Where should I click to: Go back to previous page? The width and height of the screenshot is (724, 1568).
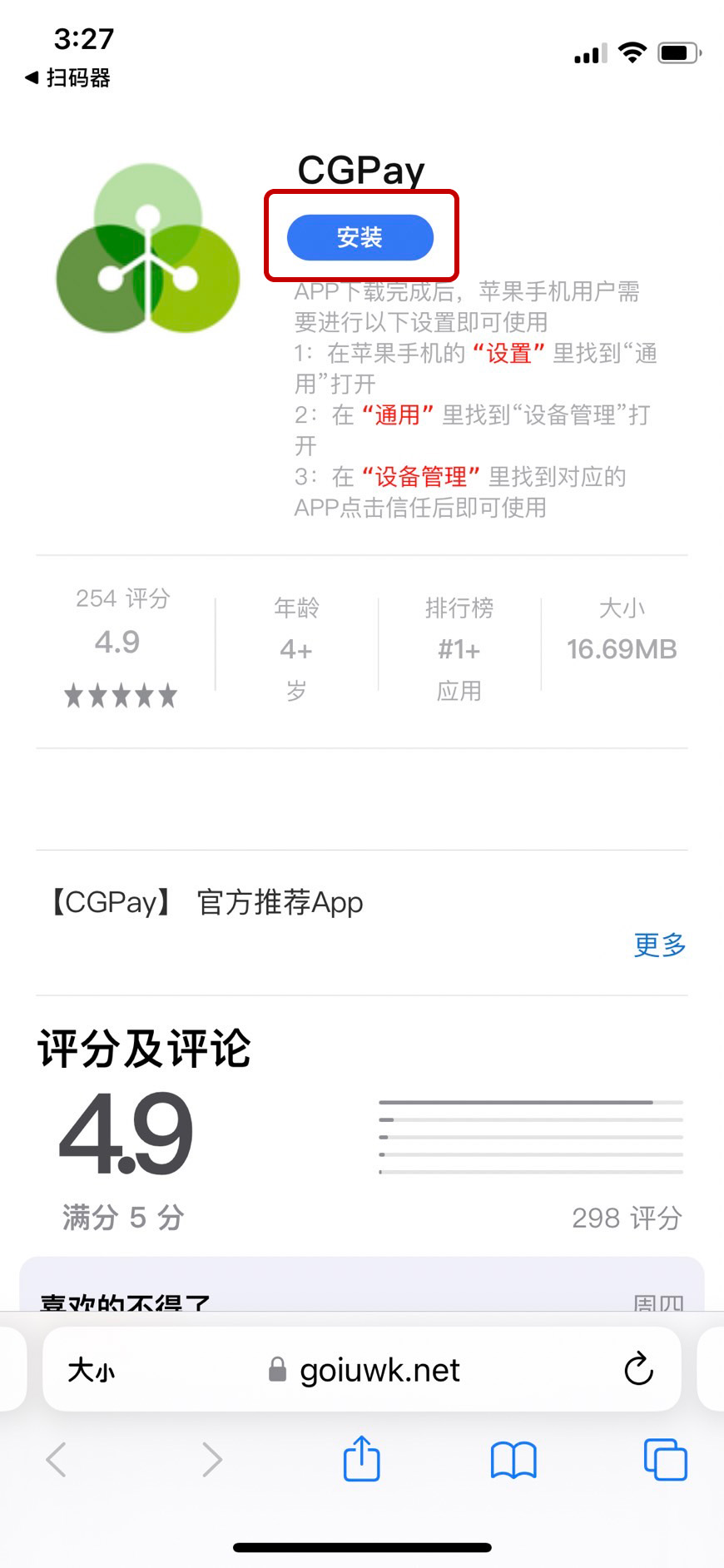point(57,1459)
